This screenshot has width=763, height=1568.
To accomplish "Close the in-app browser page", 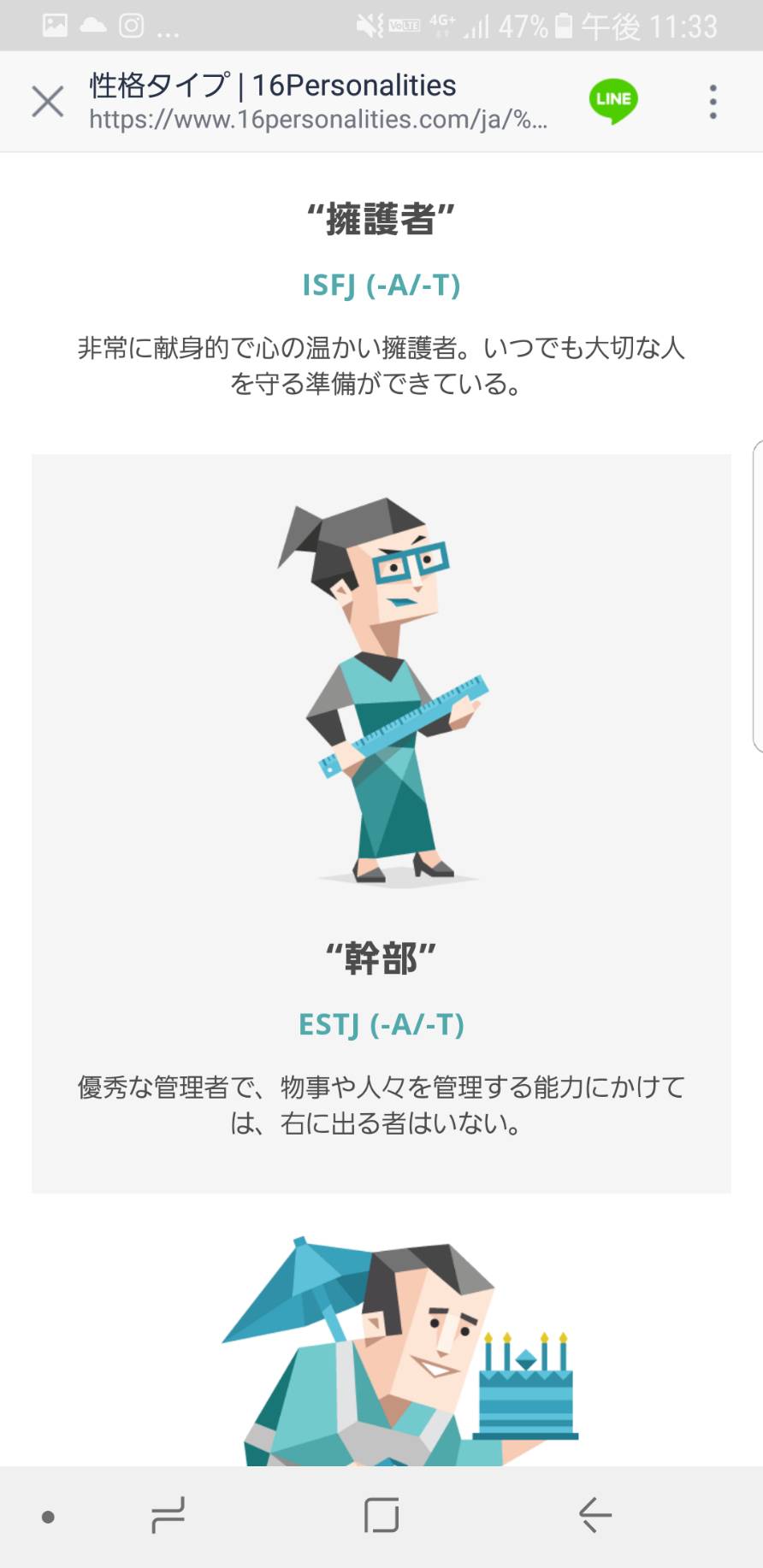I will [47, 102].
